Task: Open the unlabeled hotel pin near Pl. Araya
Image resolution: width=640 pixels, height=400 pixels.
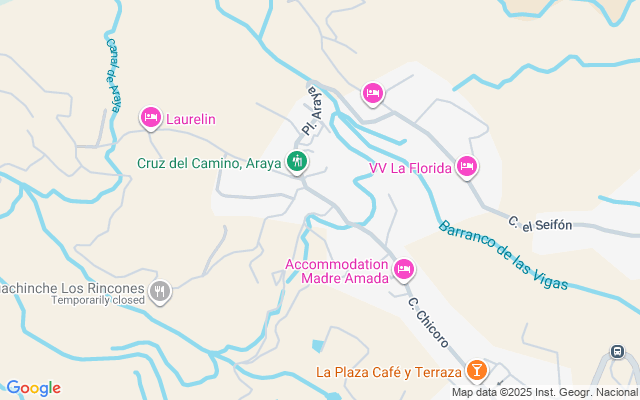Action: pos(372,93)
